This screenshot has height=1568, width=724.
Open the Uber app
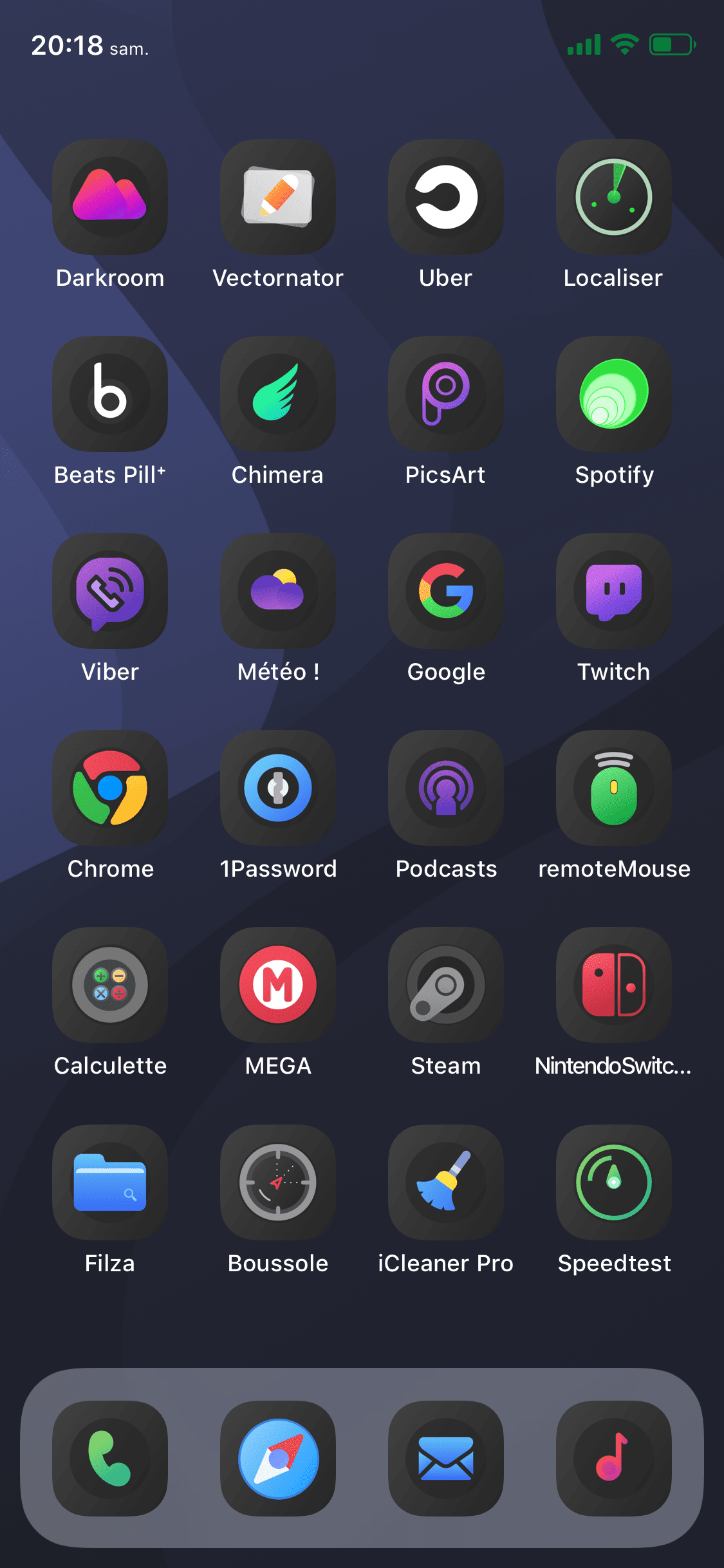click(x=446, y=197)
